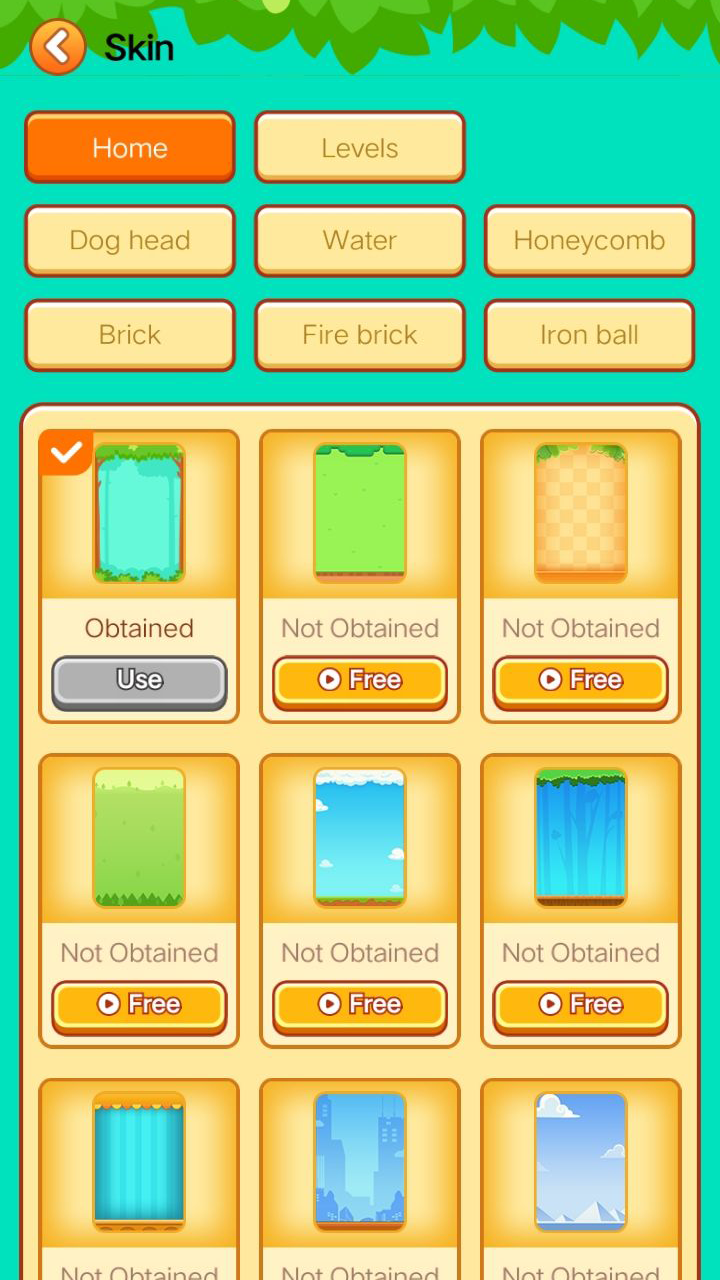Get the green grass skin for free
720x1280 pixels.
(360, 681)
